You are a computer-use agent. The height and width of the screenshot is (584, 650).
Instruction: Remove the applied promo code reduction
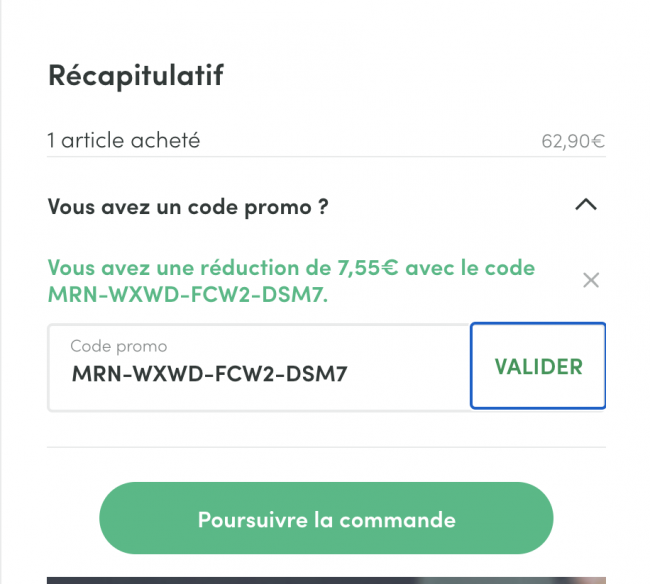591,280
